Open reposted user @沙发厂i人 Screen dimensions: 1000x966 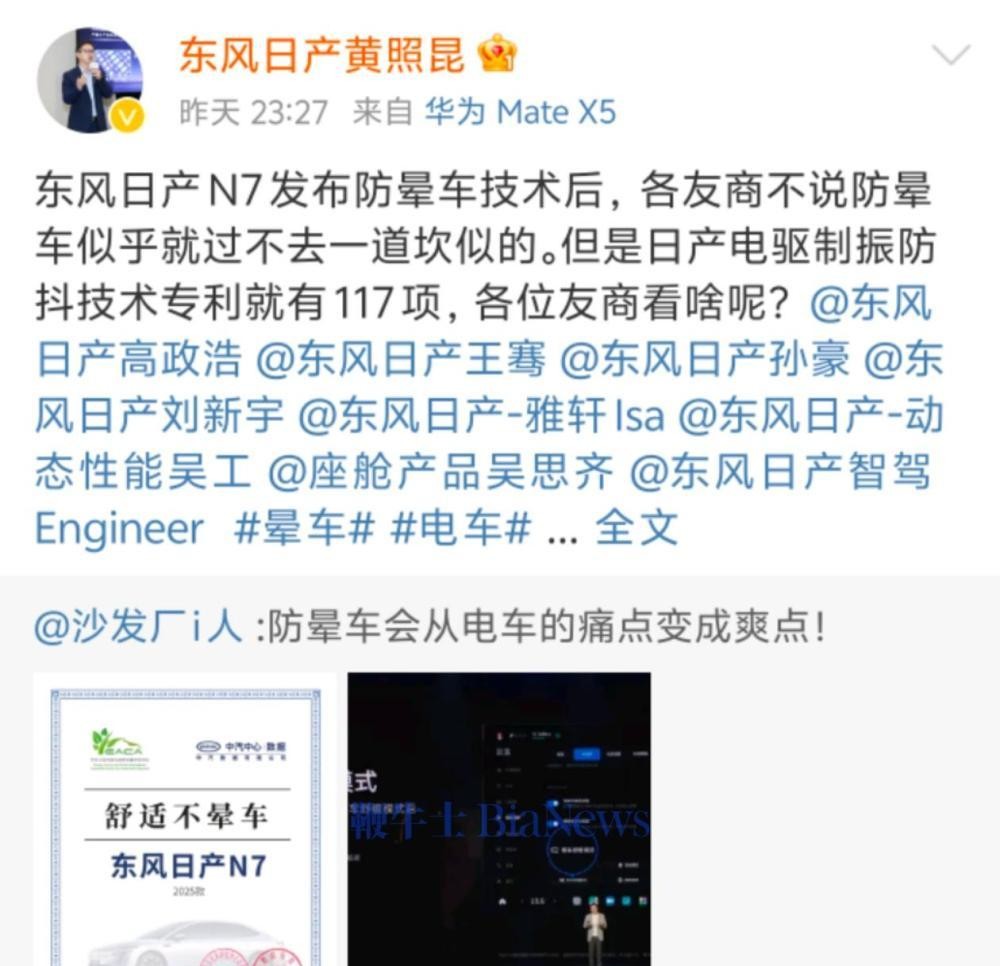click(x=138, y=628)
